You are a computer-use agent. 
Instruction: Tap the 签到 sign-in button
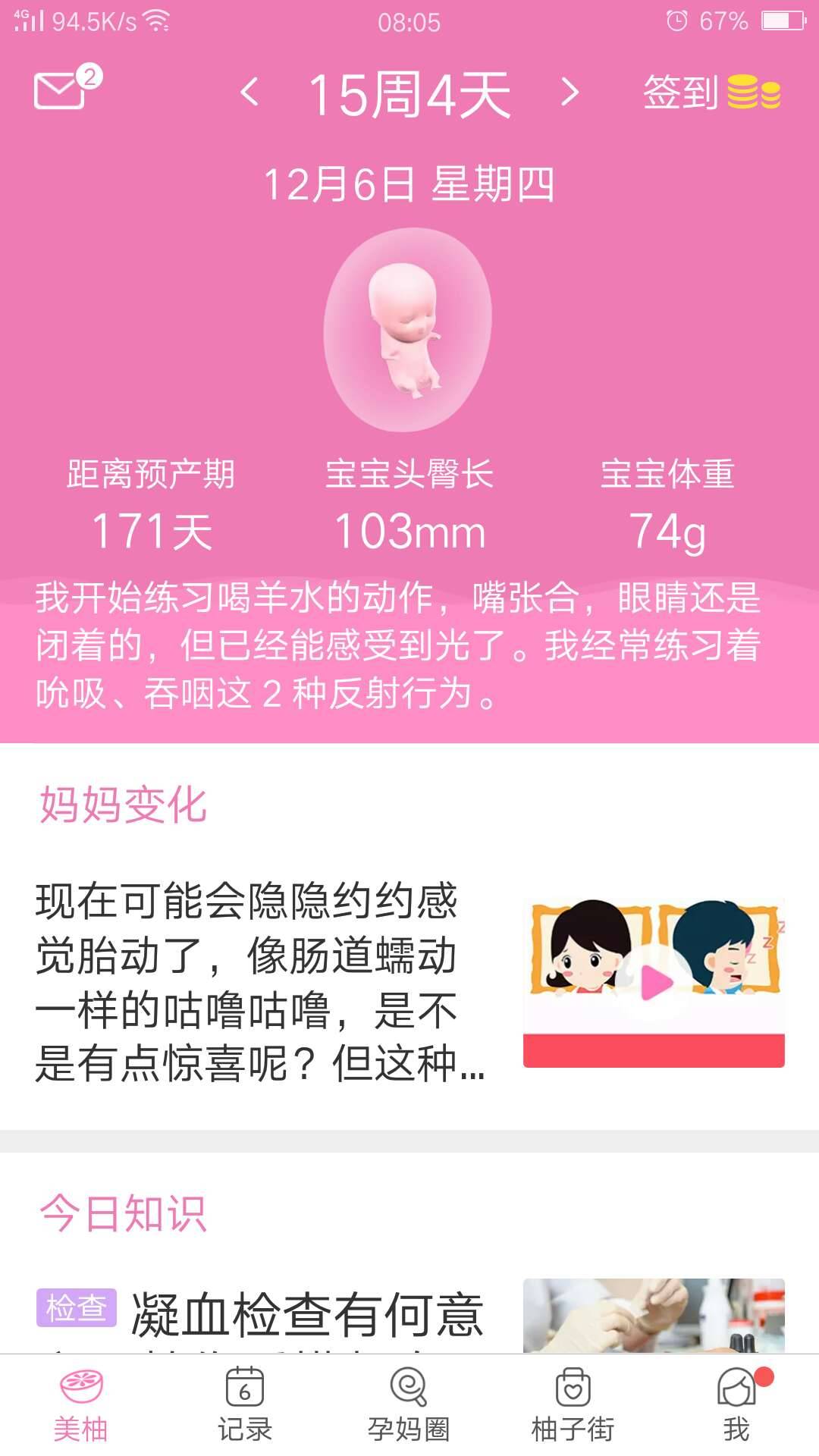(682, 93)
